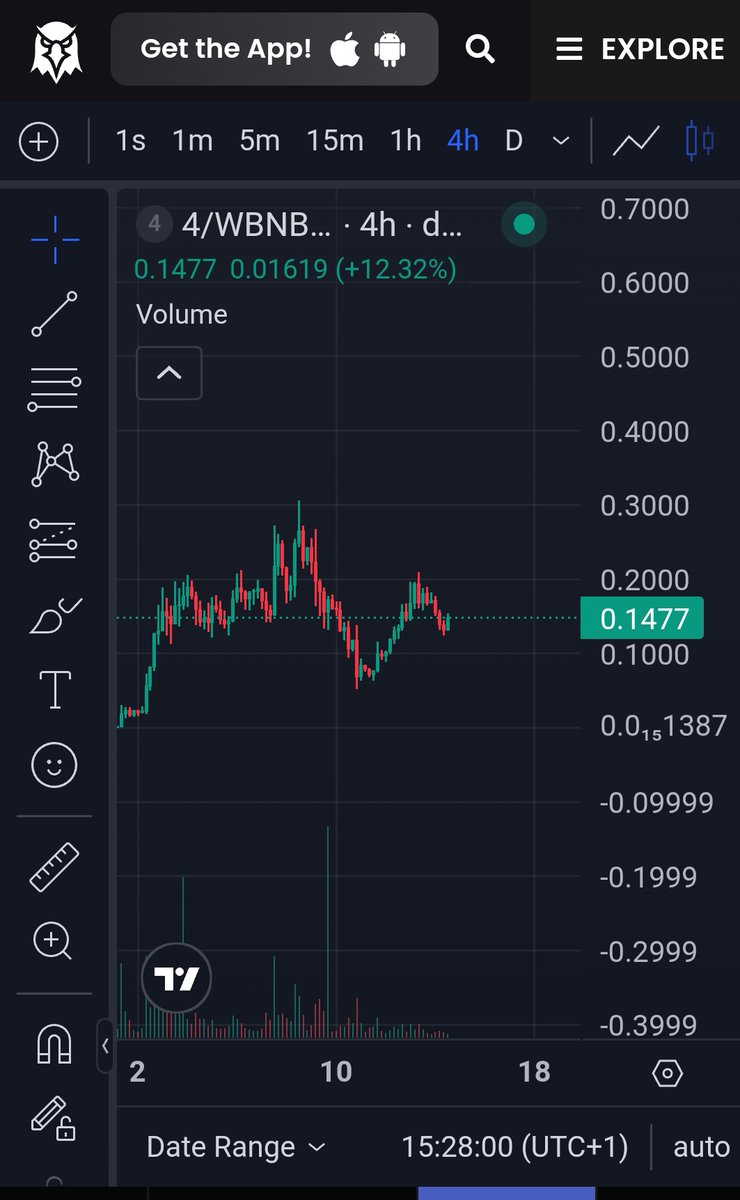Switch chart to the 5m interval

(x=259, y=141)
